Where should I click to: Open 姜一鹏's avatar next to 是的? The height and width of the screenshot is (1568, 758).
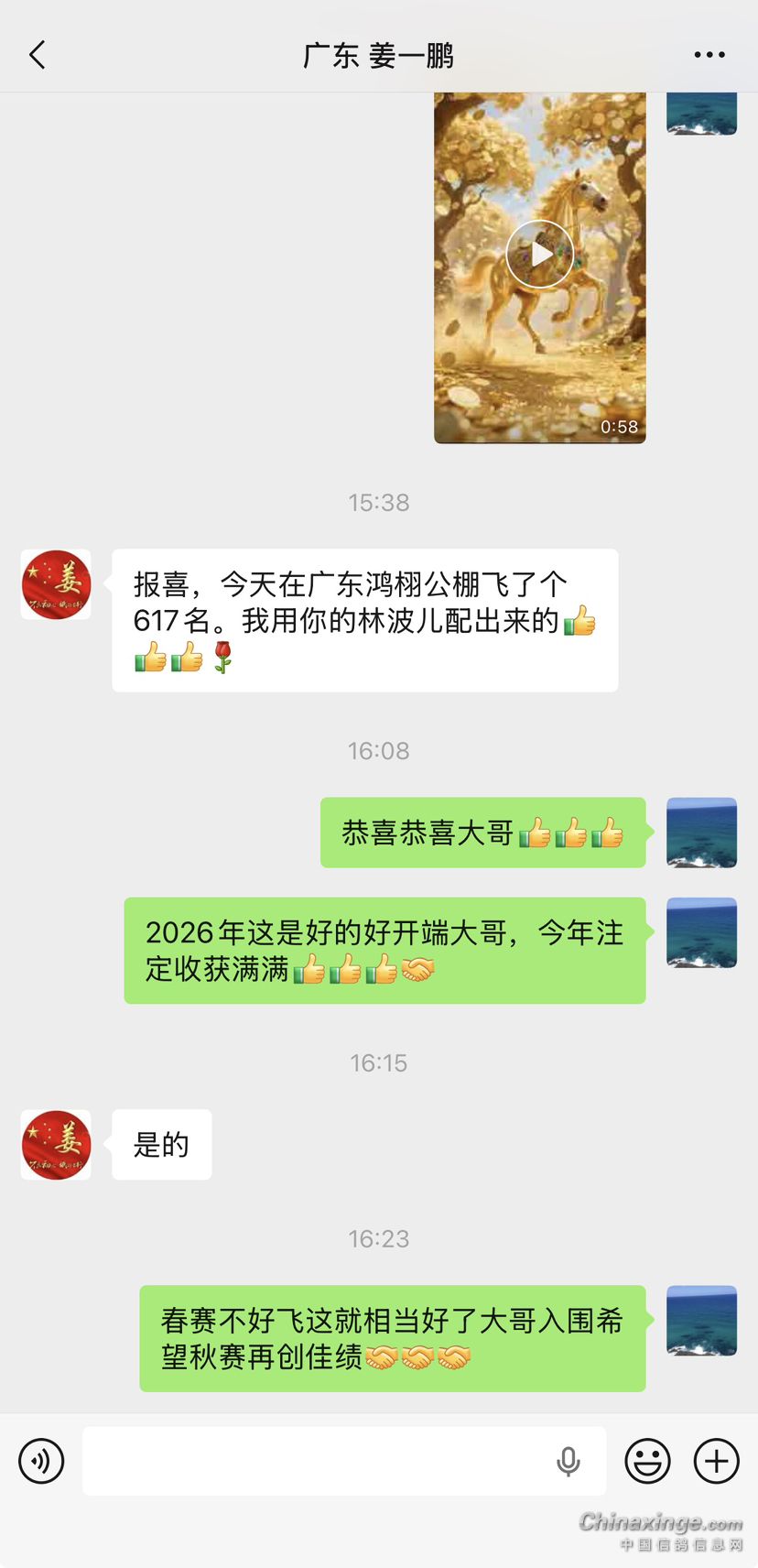pyautogui.click(x=56, y=1144)
